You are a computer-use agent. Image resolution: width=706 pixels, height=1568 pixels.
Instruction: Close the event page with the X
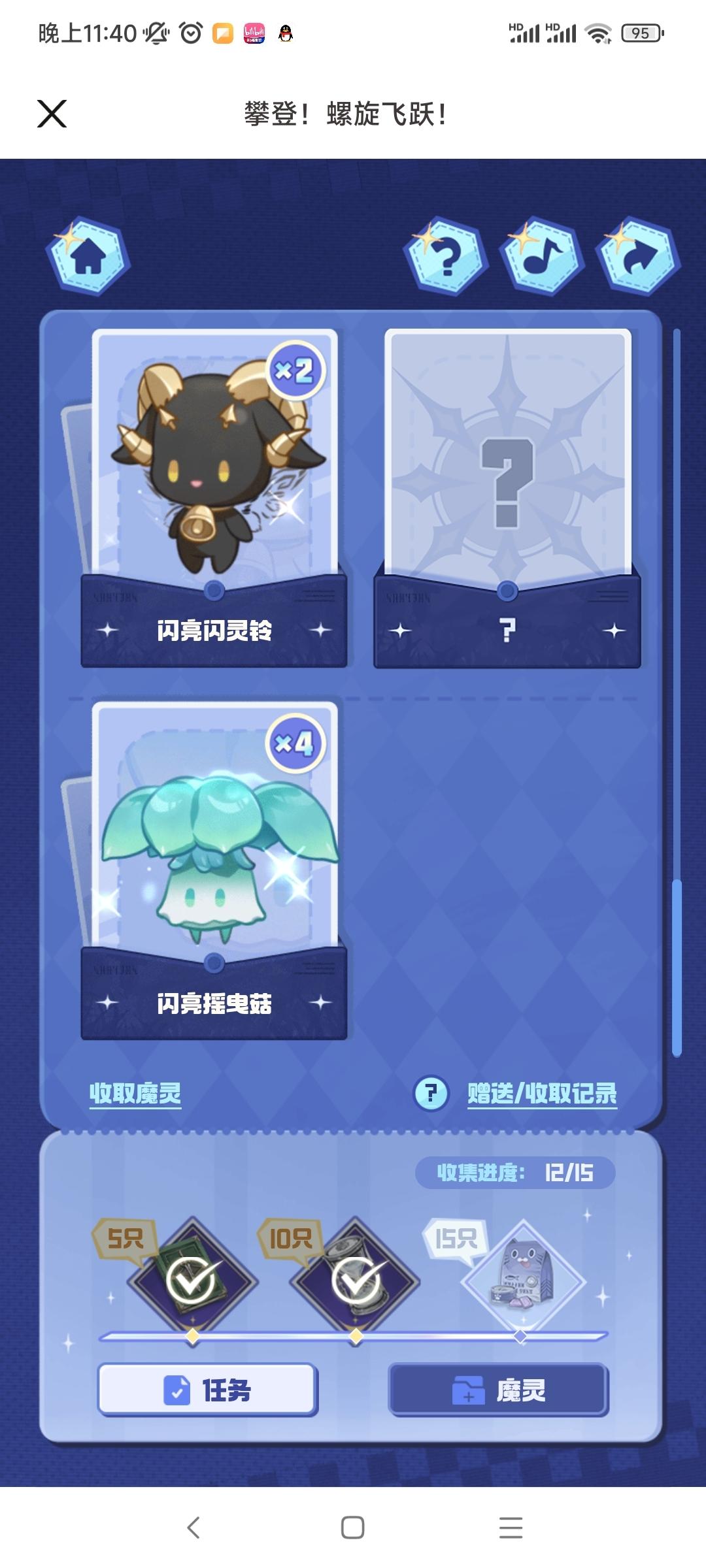click(52, 114)
